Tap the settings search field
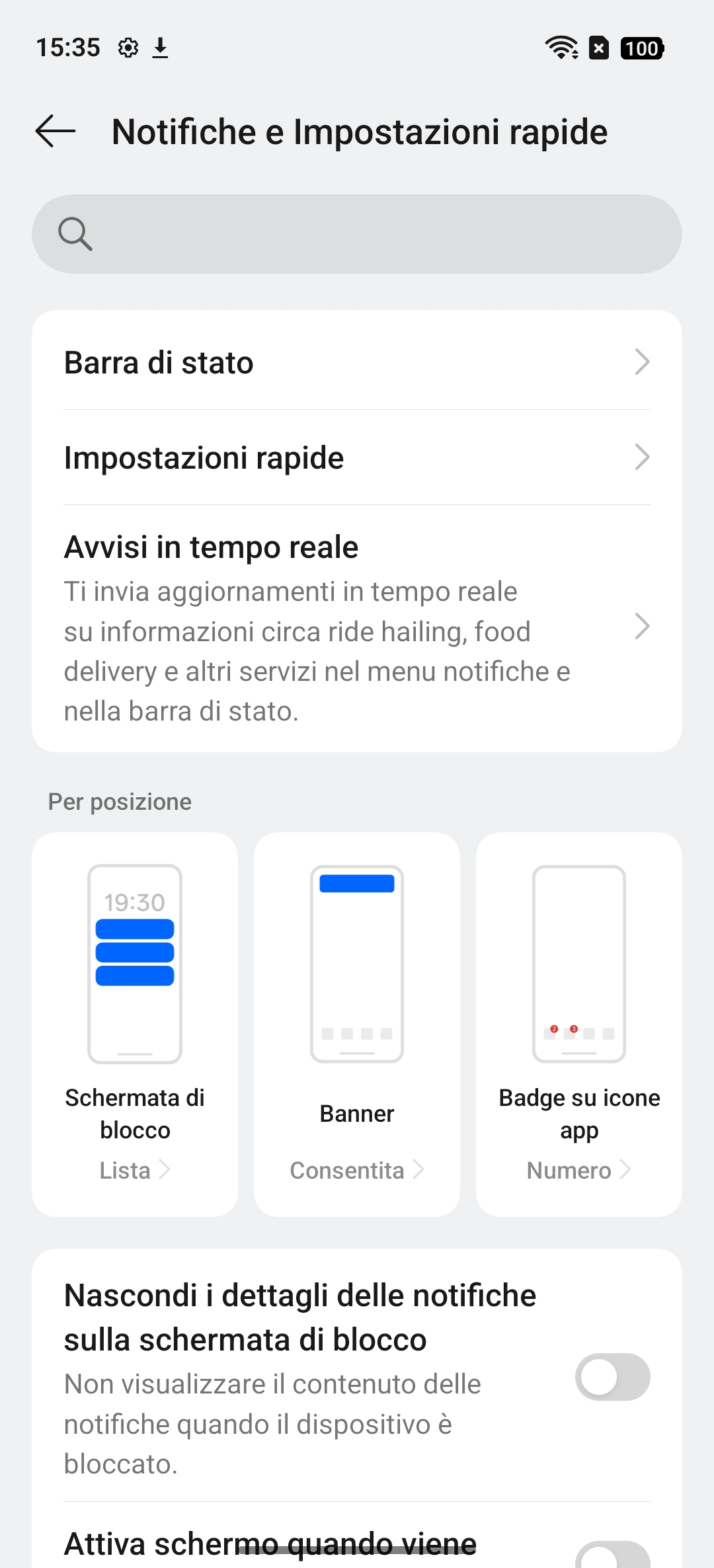Screen dimensions: 714x1568 pyautogui.click(x=357, y=234)
